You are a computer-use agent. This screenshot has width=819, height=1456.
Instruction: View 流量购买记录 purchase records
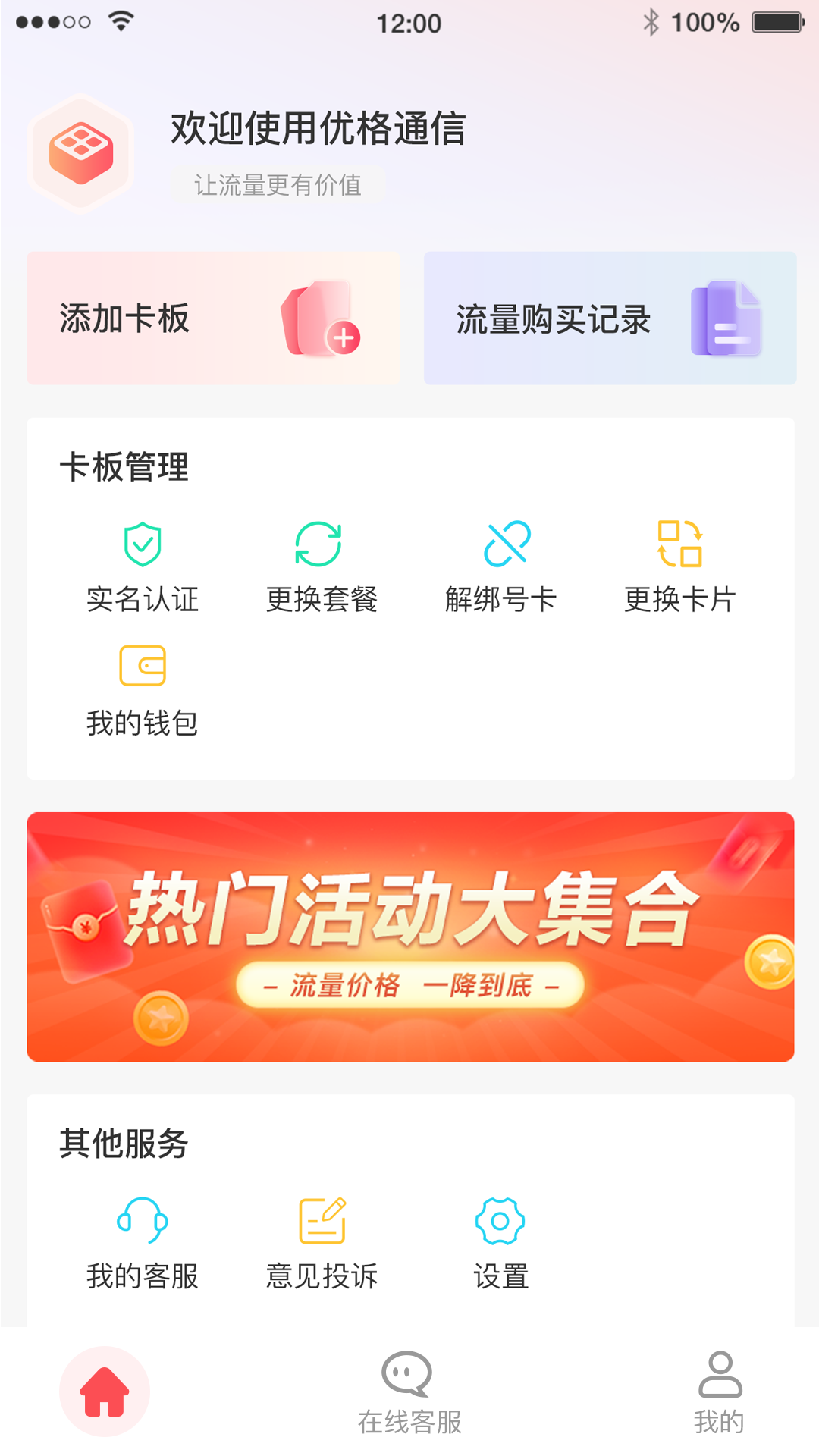[x=610, y=318]
